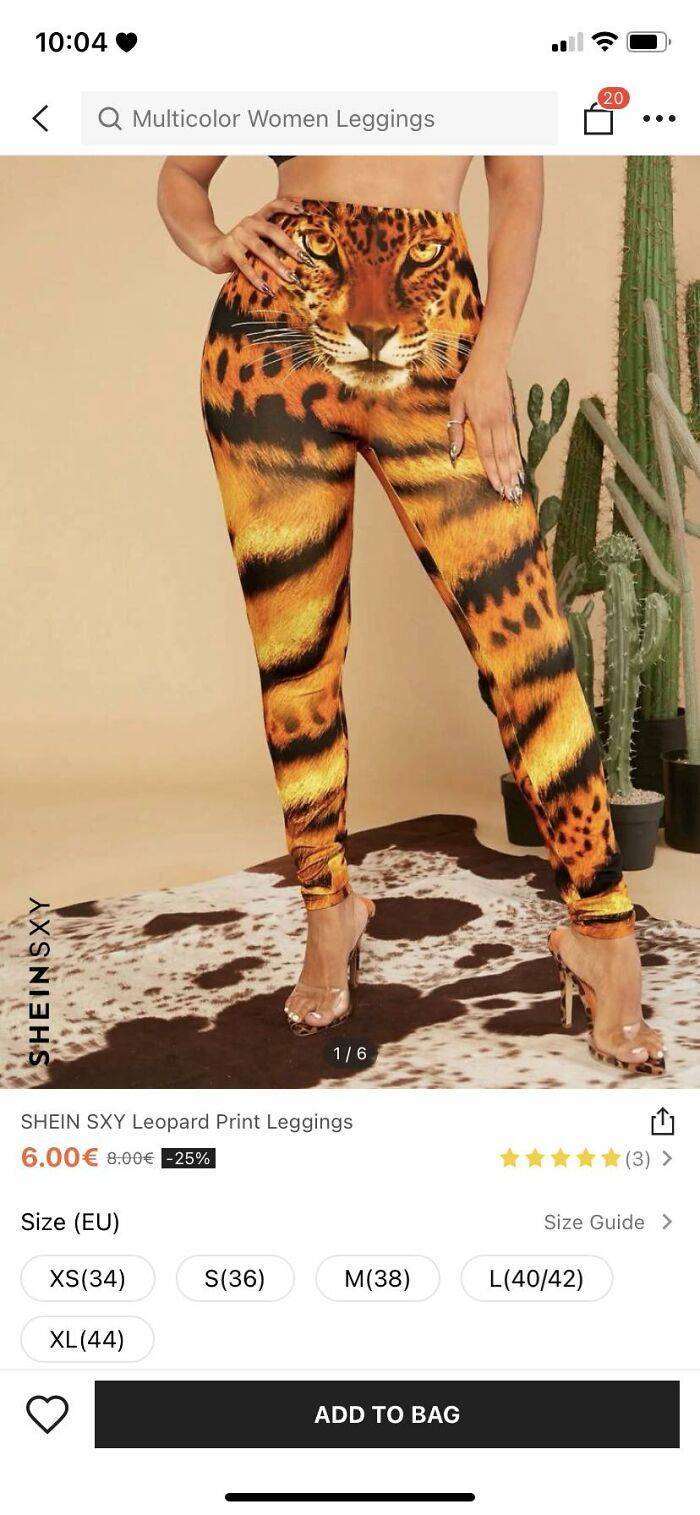Choose size XL(44)
Screen dimensions: 700x1515
pyautogui.click(x=87, y=1339)
